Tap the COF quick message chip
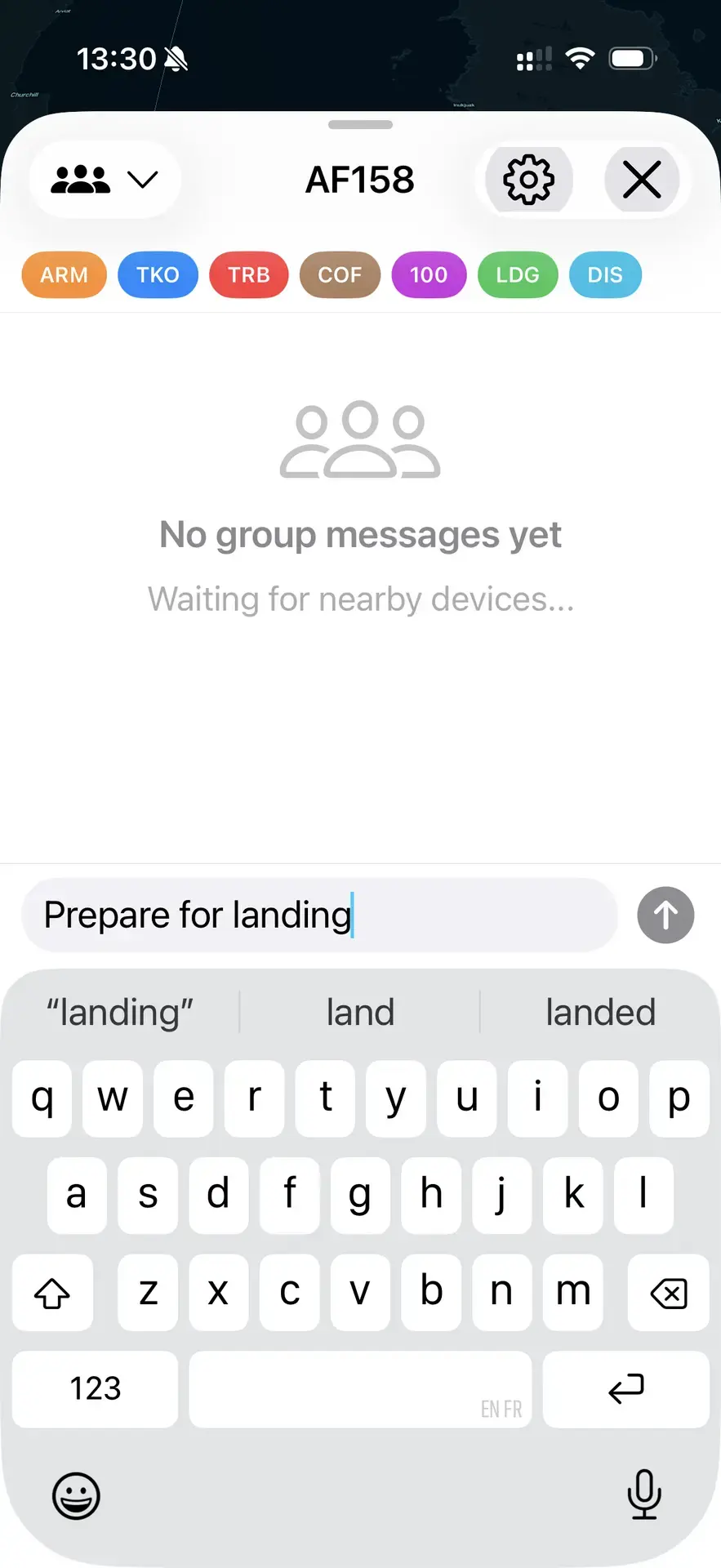 (340, 275)
